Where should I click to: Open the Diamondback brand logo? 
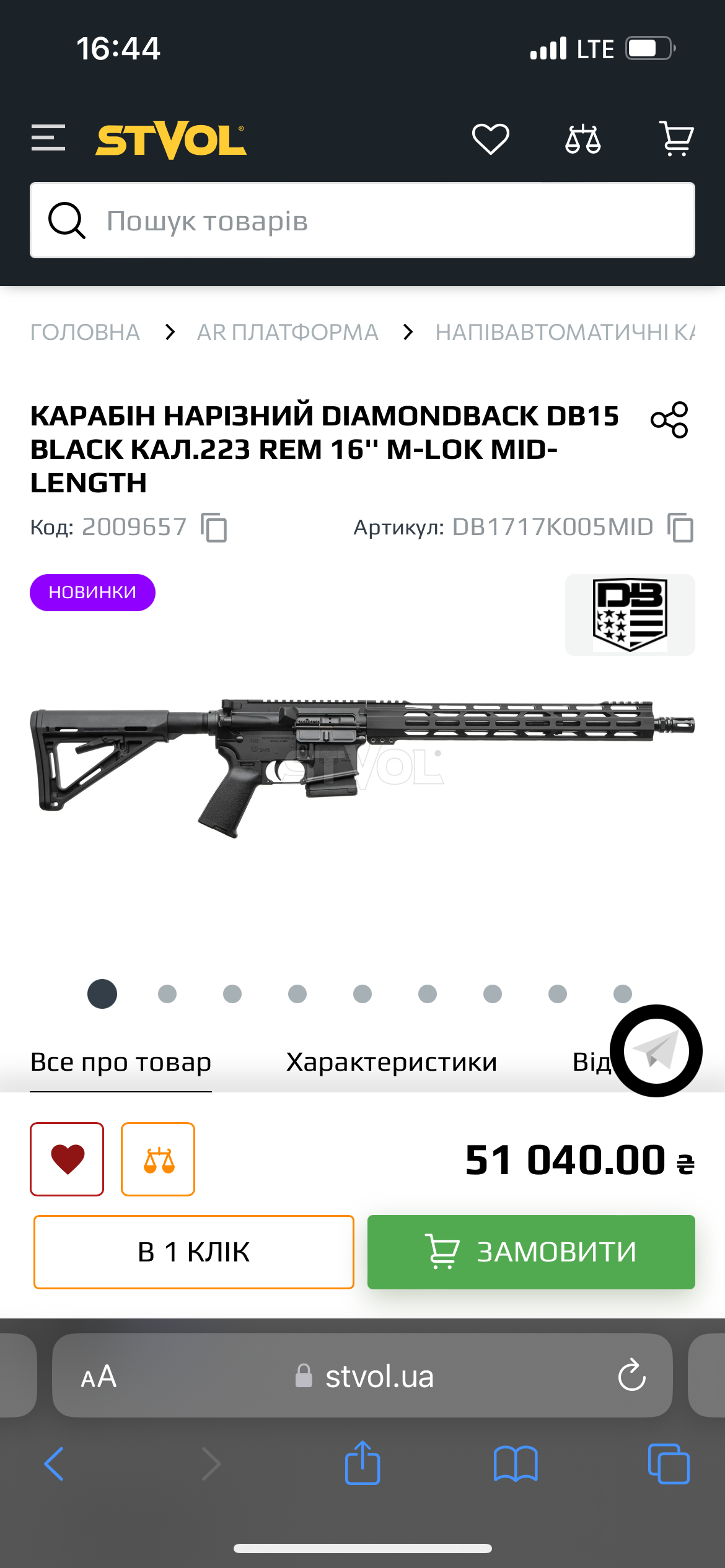click(x=630, y=615)
